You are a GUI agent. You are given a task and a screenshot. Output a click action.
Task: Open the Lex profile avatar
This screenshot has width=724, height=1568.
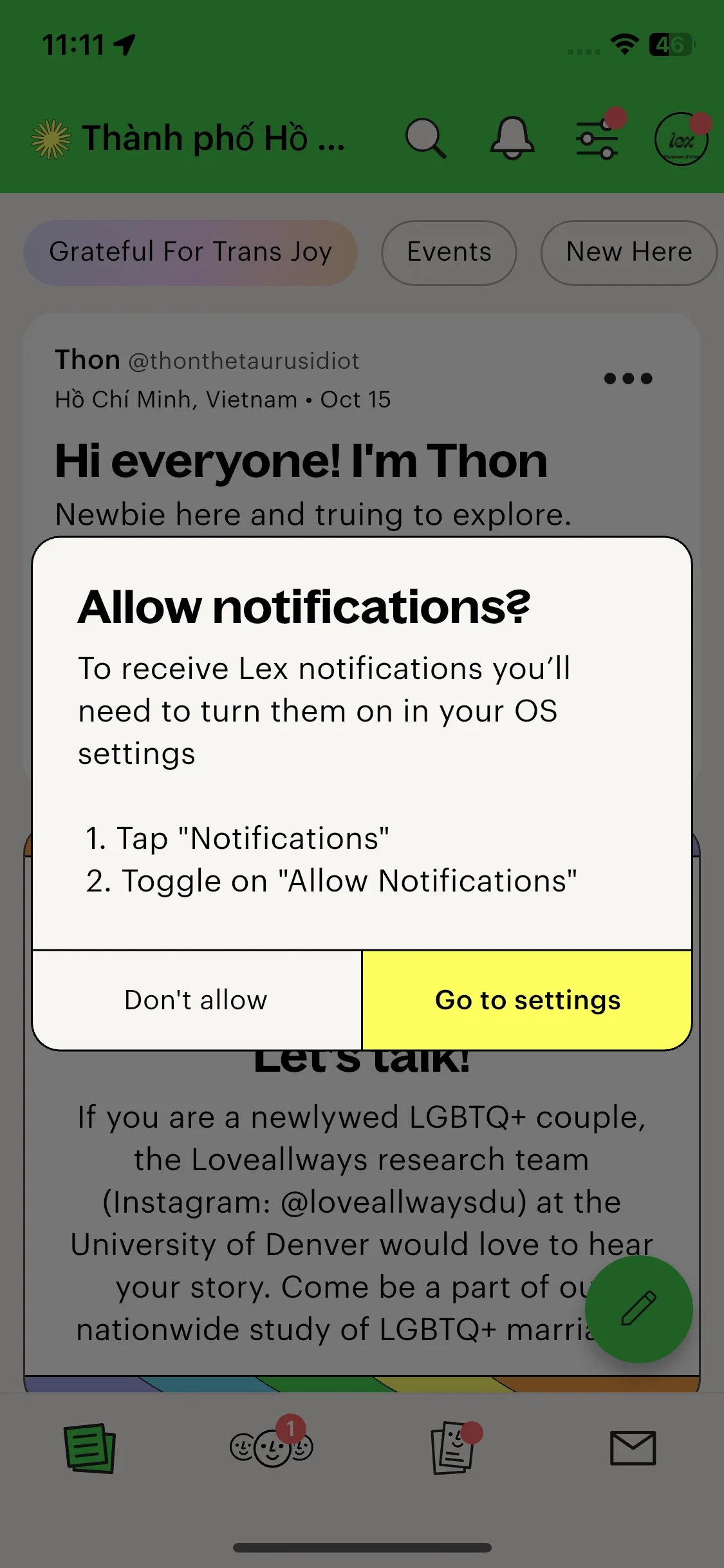tap(681, 139)
